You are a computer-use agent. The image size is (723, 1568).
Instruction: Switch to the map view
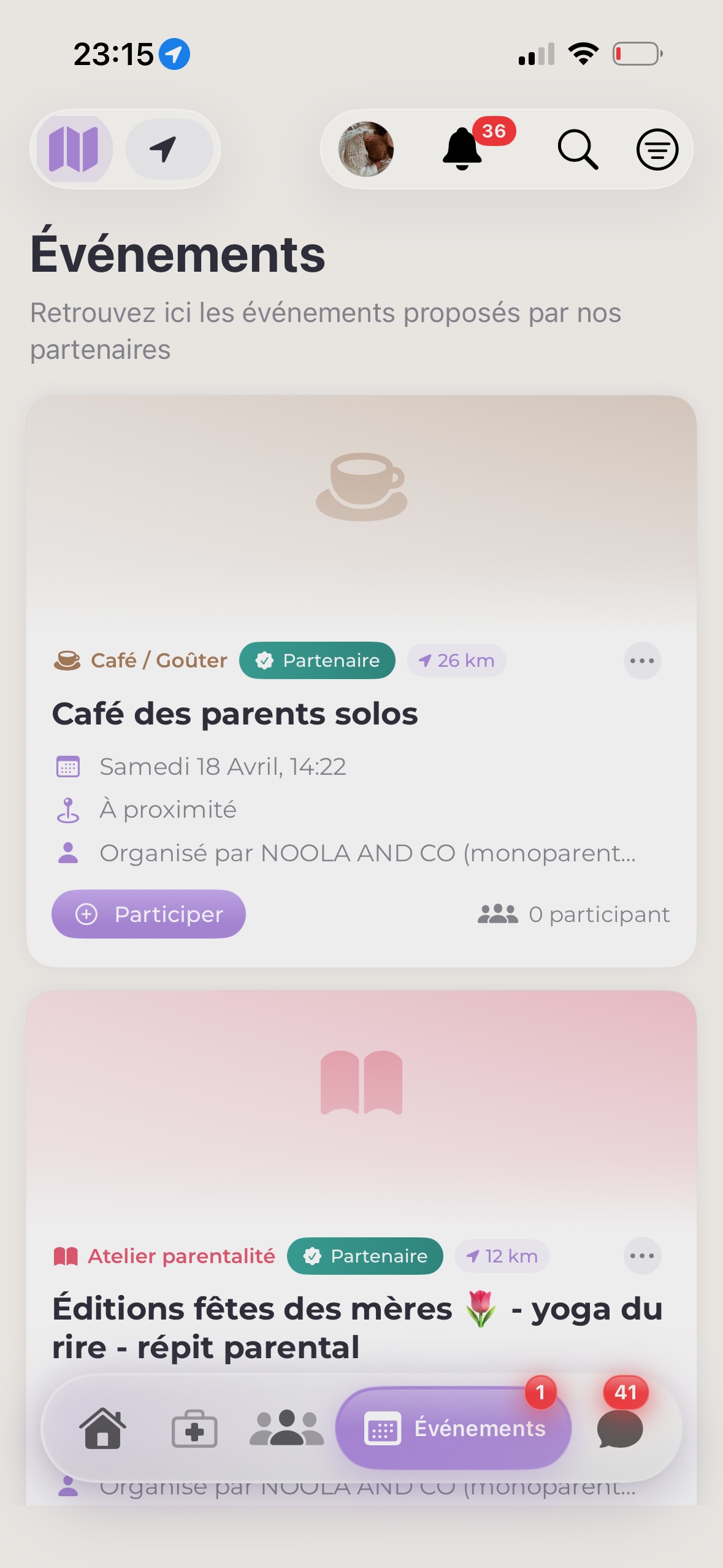(x=74, y=149)
